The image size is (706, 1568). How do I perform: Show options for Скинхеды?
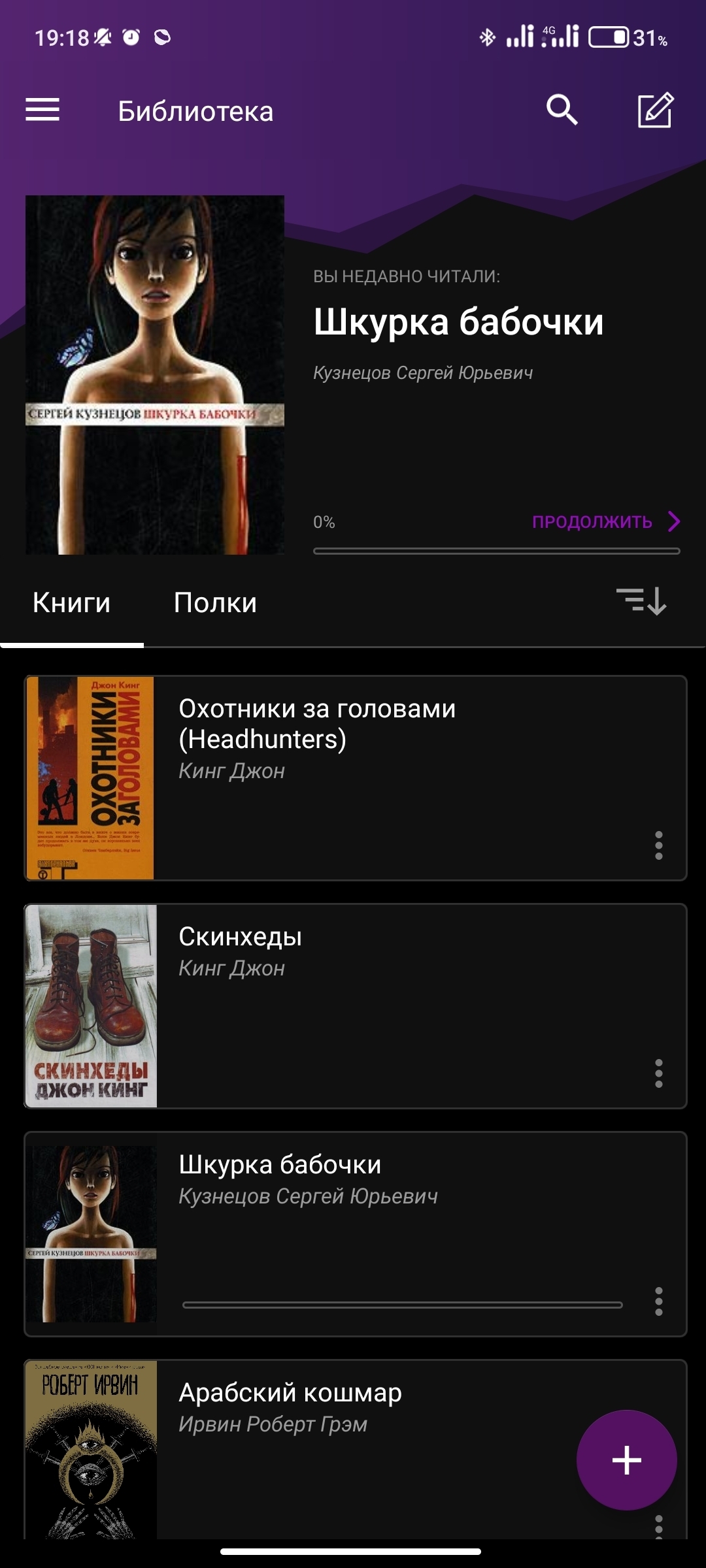point(659,1073)
